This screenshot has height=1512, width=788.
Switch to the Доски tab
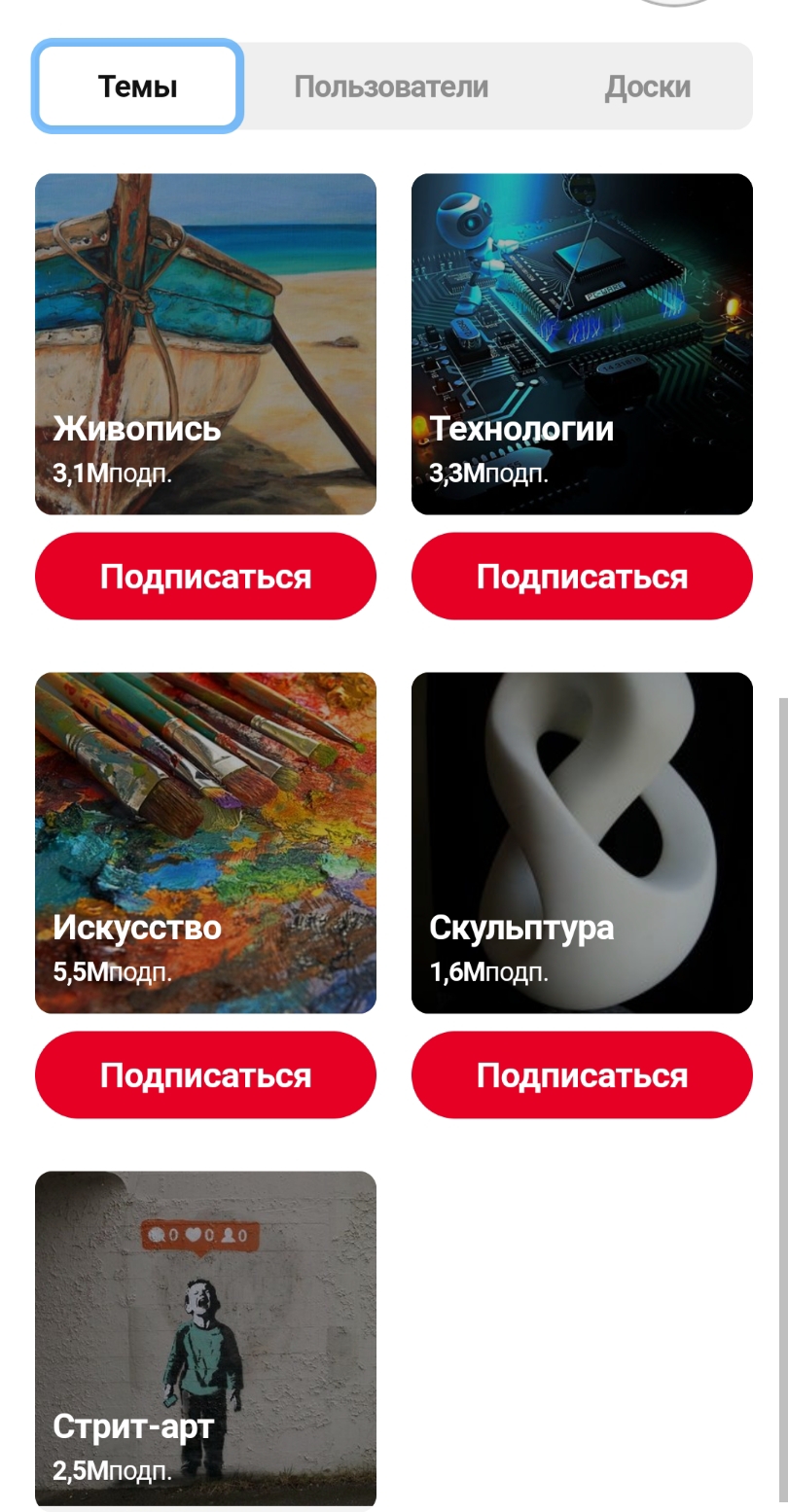[648, 87]
